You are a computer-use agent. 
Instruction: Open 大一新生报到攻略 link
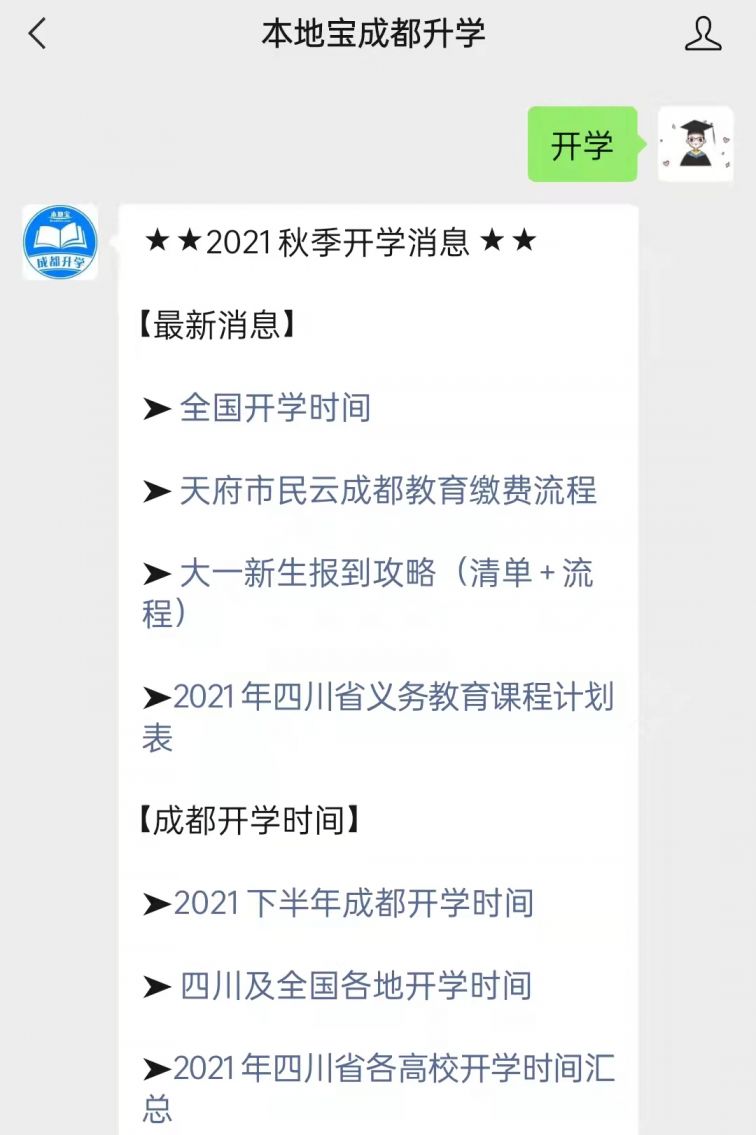307,573
